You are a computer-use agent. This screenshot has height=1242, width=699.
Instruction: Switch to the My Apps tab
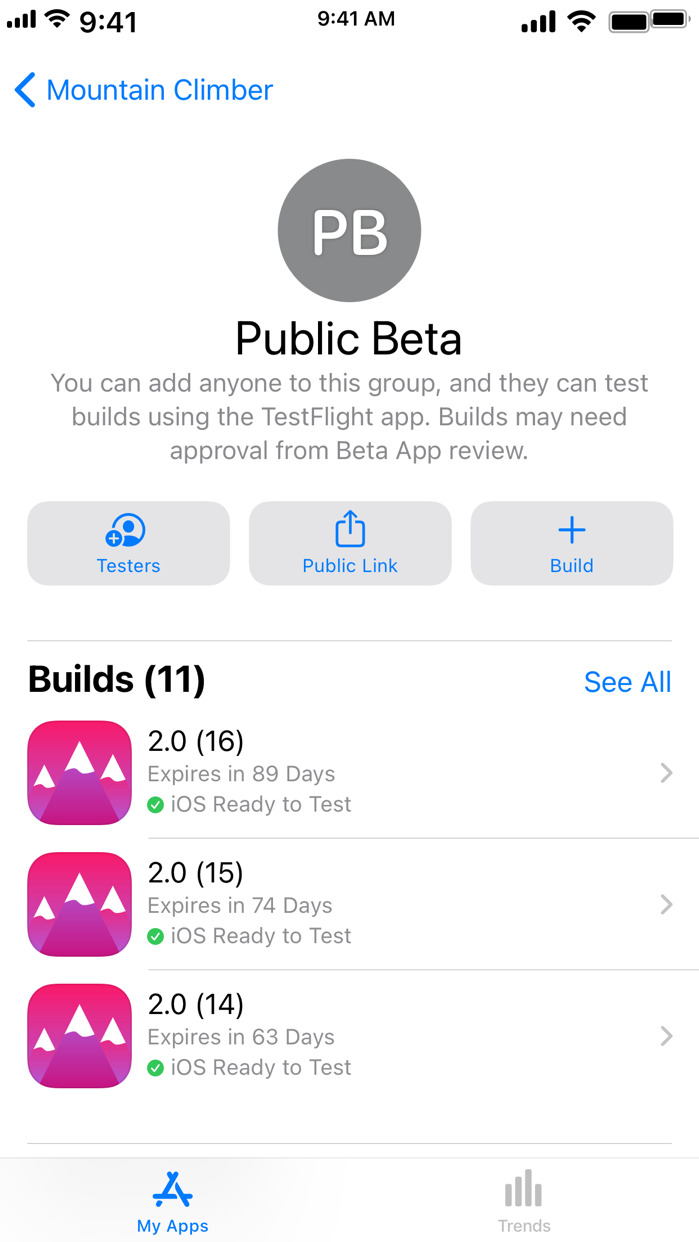point(173,1203)
